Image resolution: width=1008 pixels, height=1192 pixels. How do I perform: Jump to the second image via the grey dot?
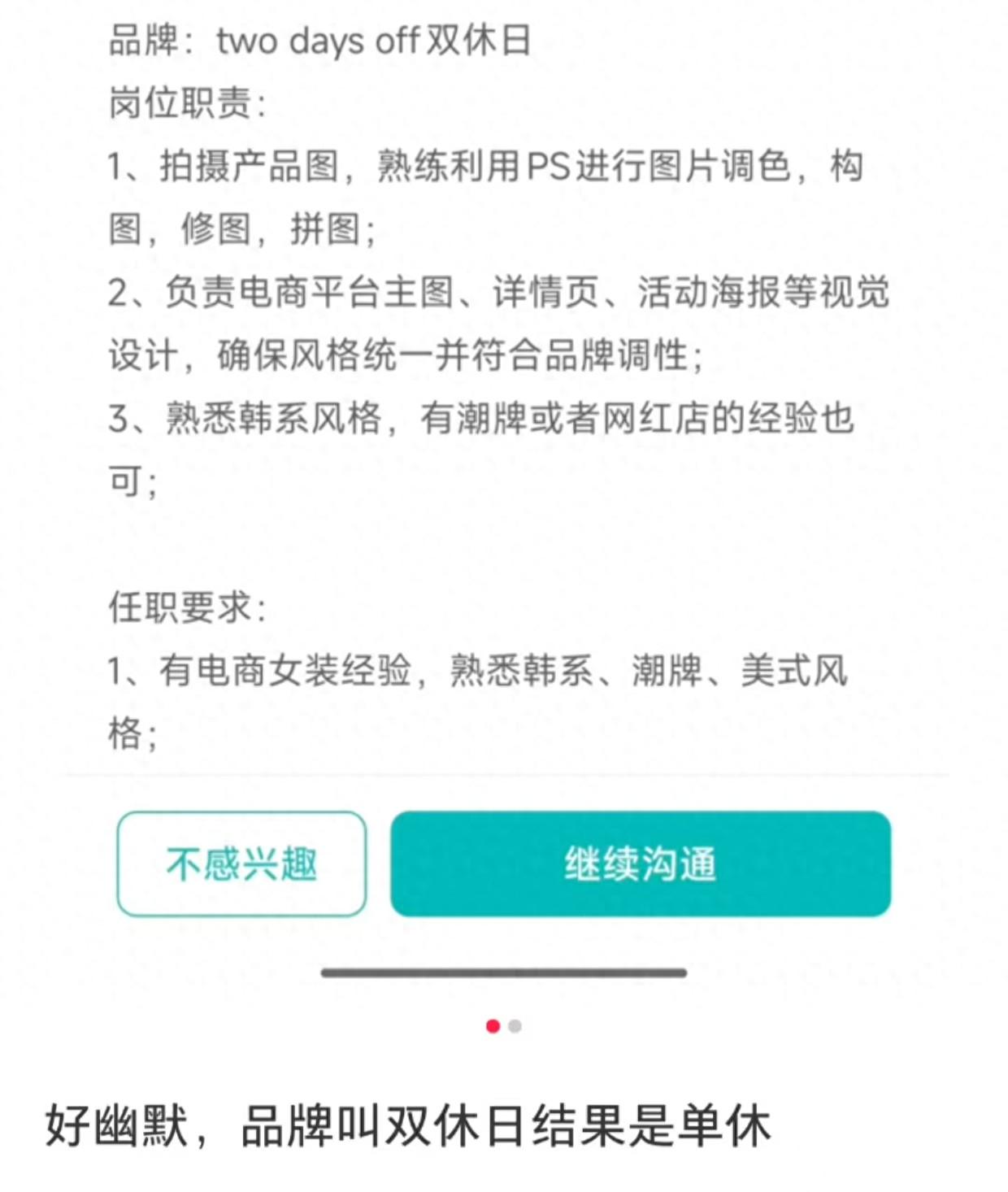[x=515, y=1026]
